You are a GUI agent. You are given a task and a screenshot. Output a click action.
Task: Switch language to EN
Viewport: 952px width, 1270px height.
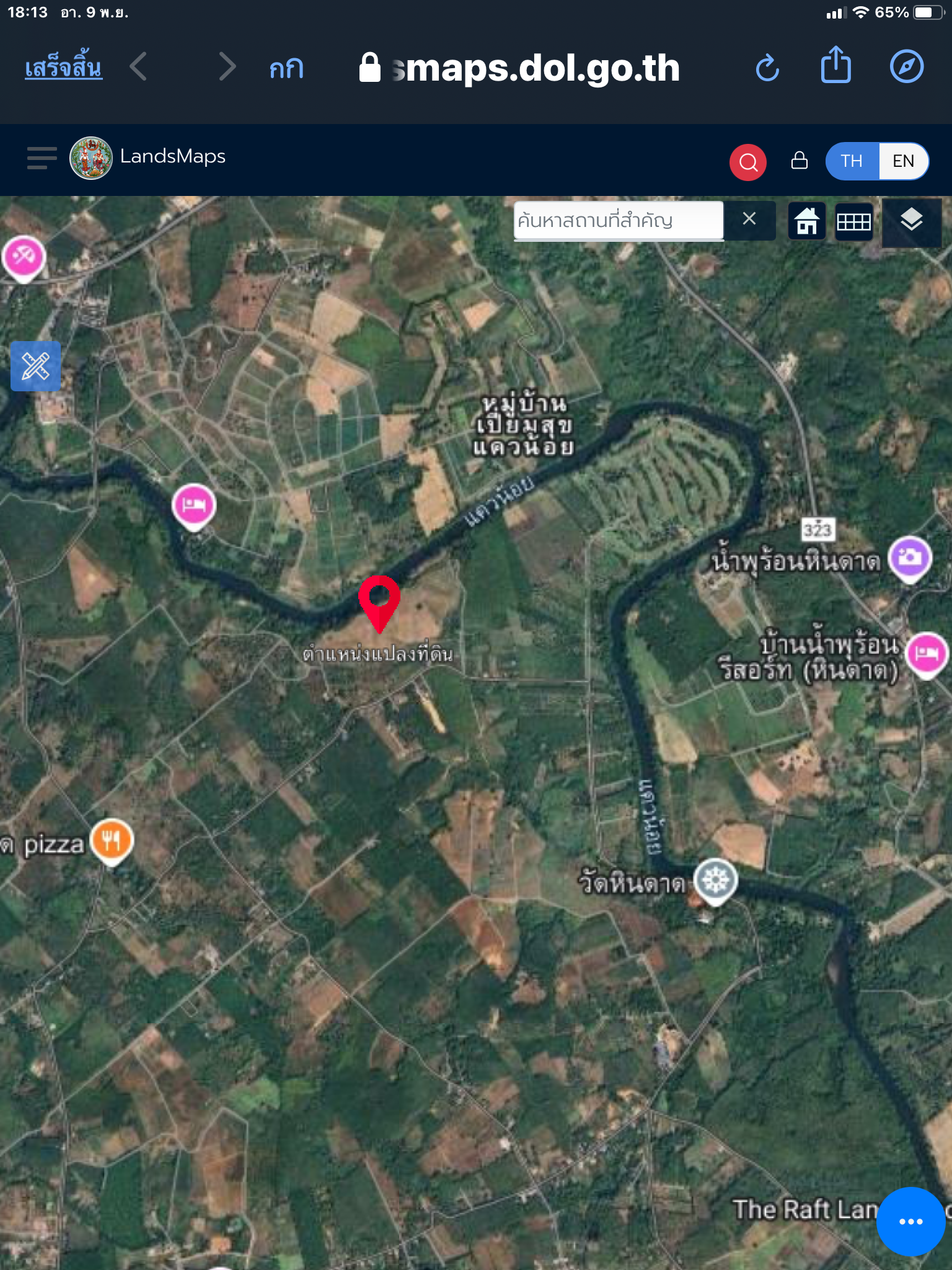point(903,161)
